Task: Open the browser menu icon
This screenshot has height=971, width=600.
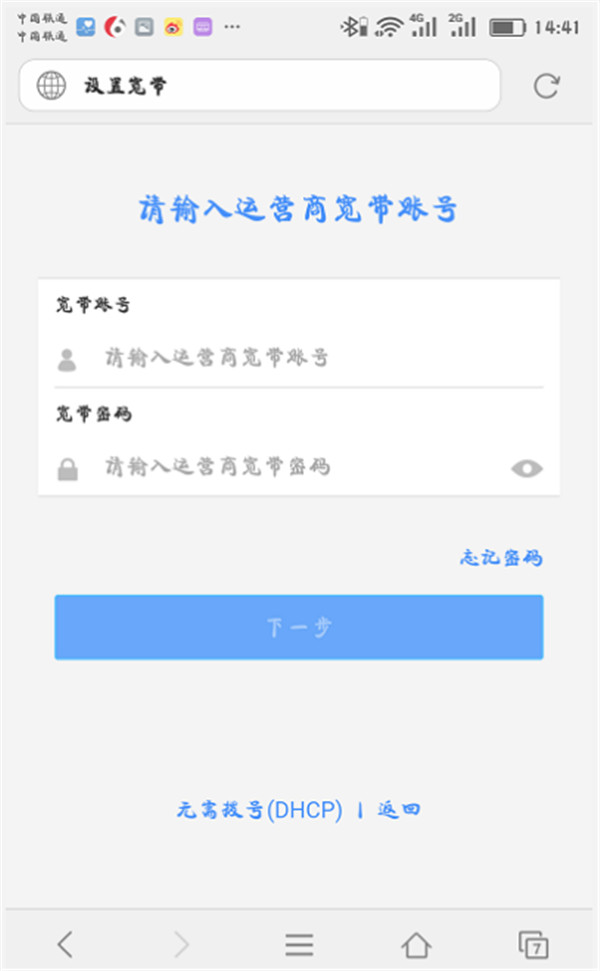Action: pos(299,943)
